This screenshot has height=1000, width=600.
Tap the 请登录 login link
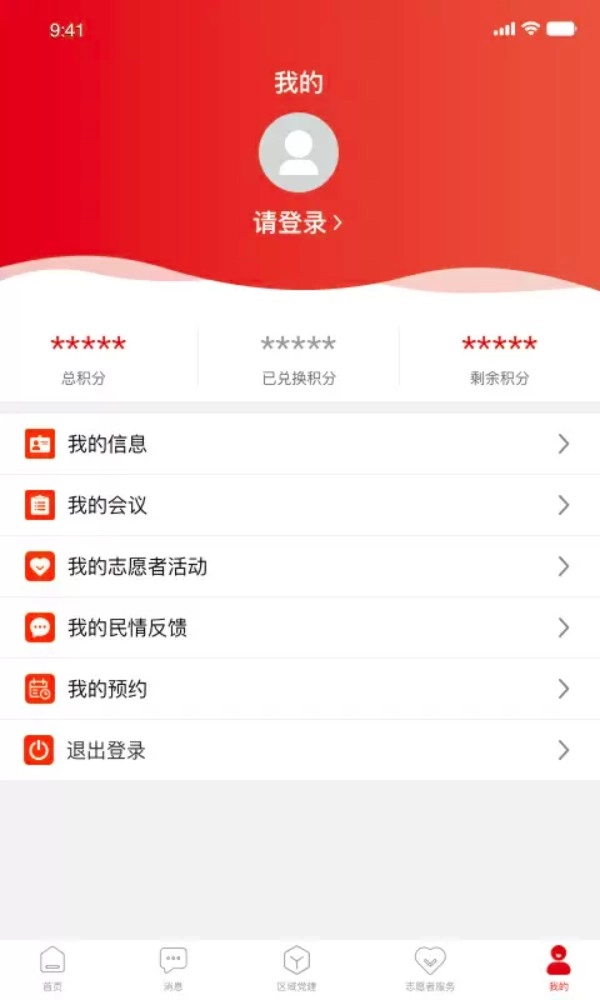(297, 223)
